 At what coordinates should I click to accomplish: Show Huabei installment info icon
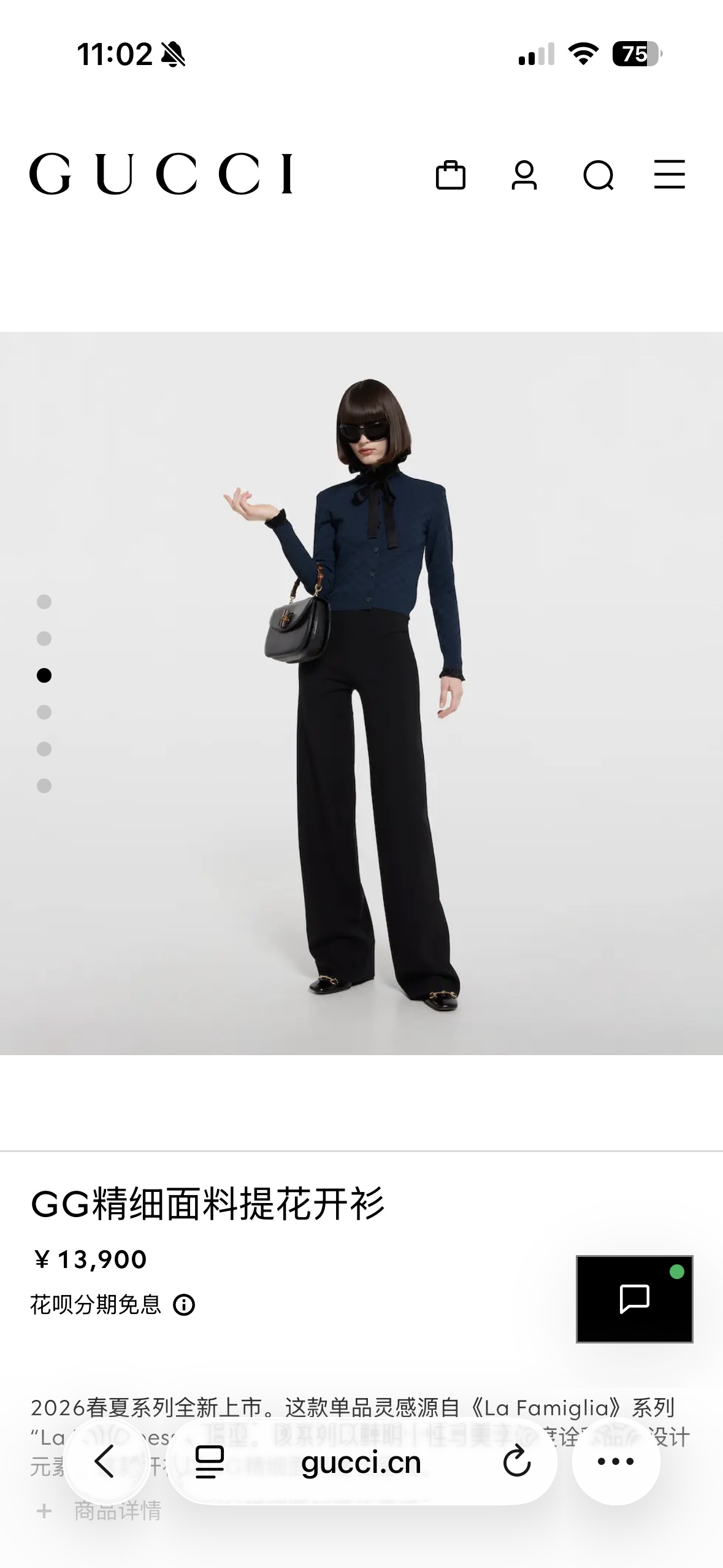coord(184,1305)
